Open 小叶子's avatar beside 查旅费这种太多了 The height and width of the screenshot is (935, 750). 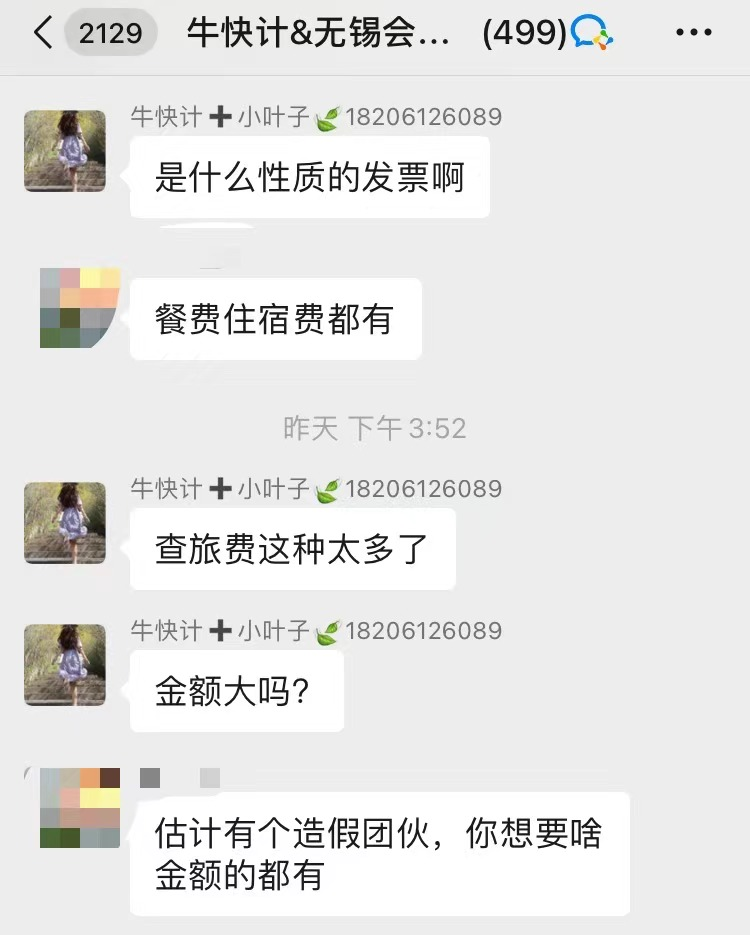(x=65, y=523)
